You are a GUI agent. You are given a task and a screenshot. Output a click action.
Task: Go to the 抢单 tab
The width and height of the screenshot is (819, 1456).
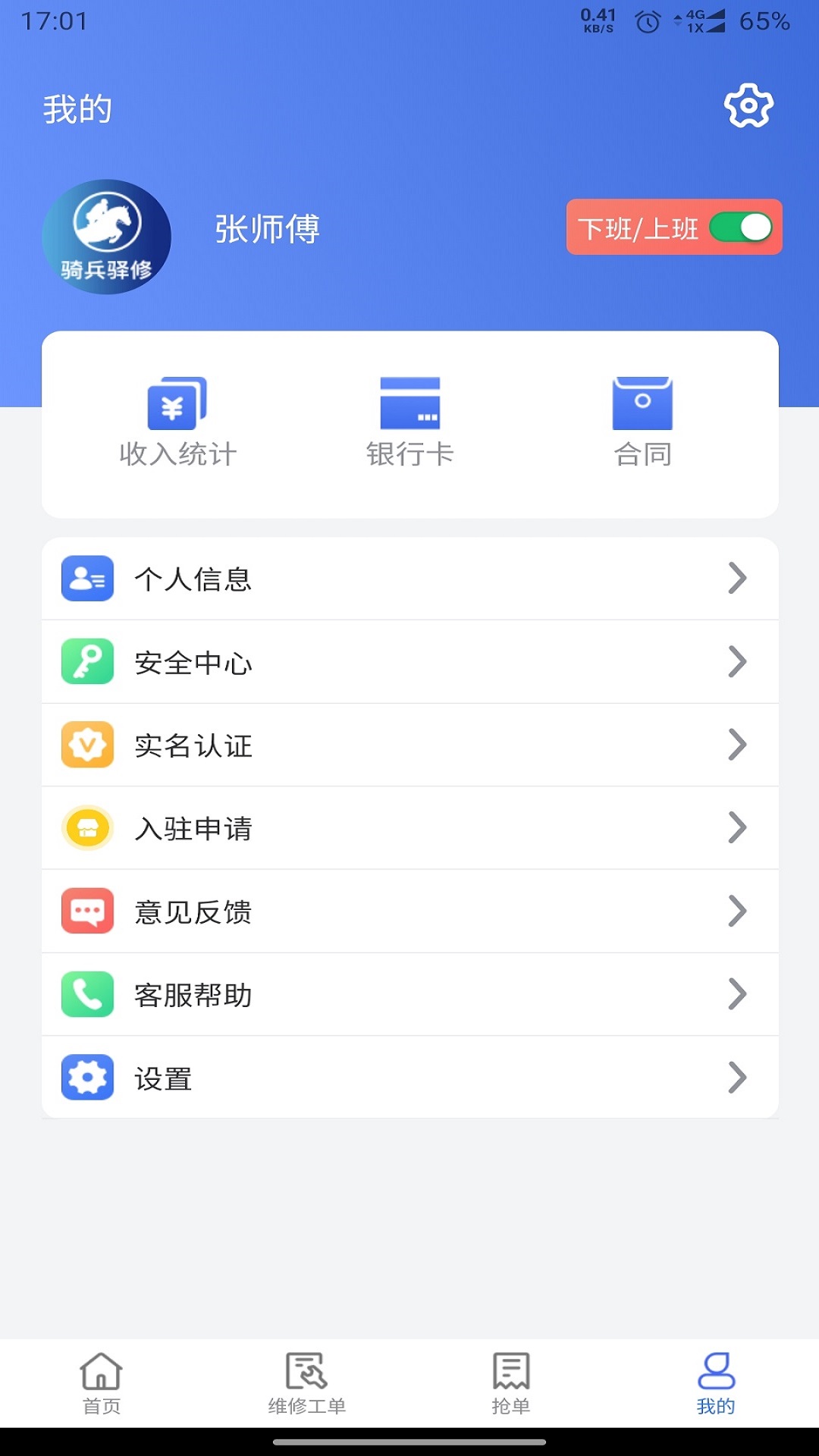click(x=511, y=1383)
